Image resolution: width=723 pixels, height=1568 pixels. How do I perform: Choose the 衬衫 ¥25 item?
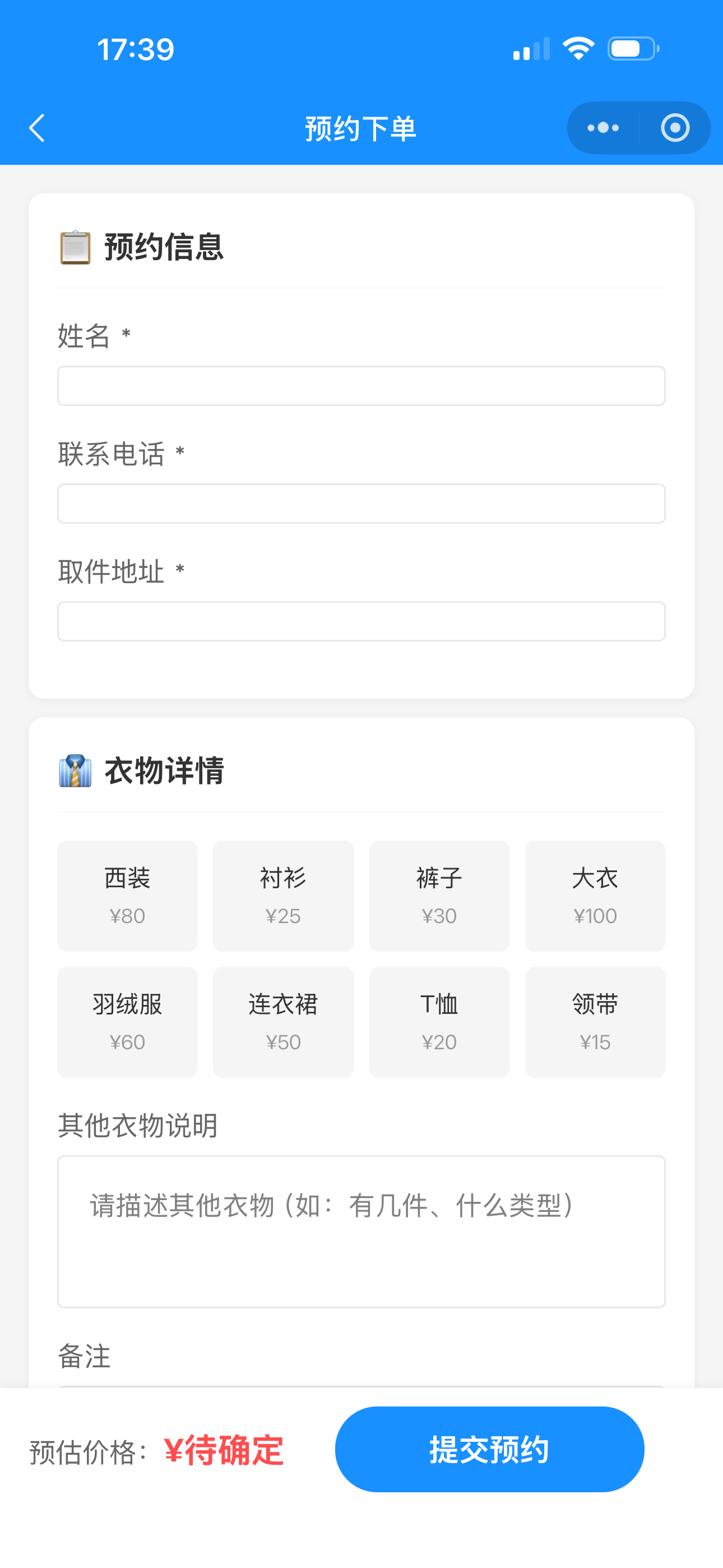pos(283,896)
